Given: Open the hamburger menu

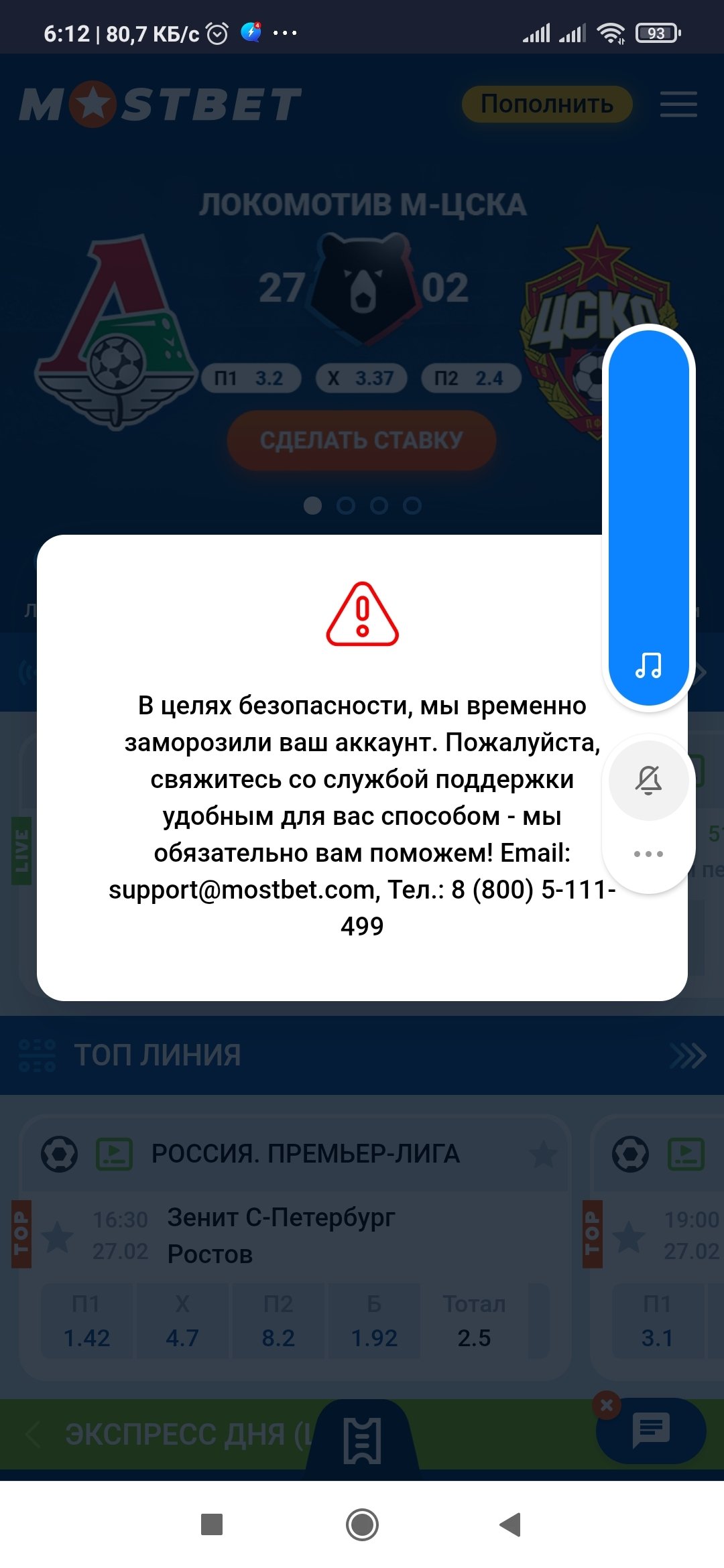Looking at the screenshot, I should pos(678,105).
